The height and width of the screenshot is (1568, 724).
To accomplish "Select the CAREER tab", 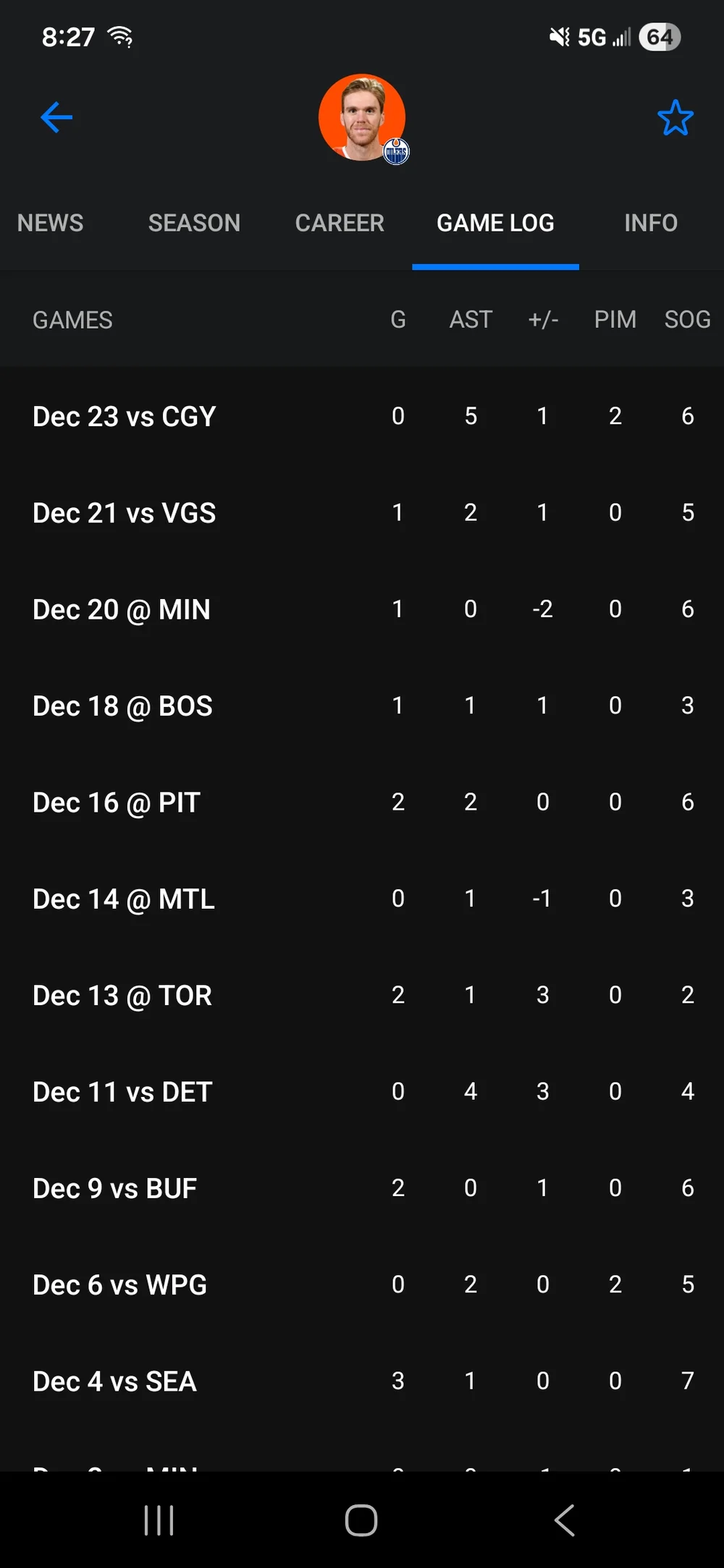I will (x=340, y=223).
